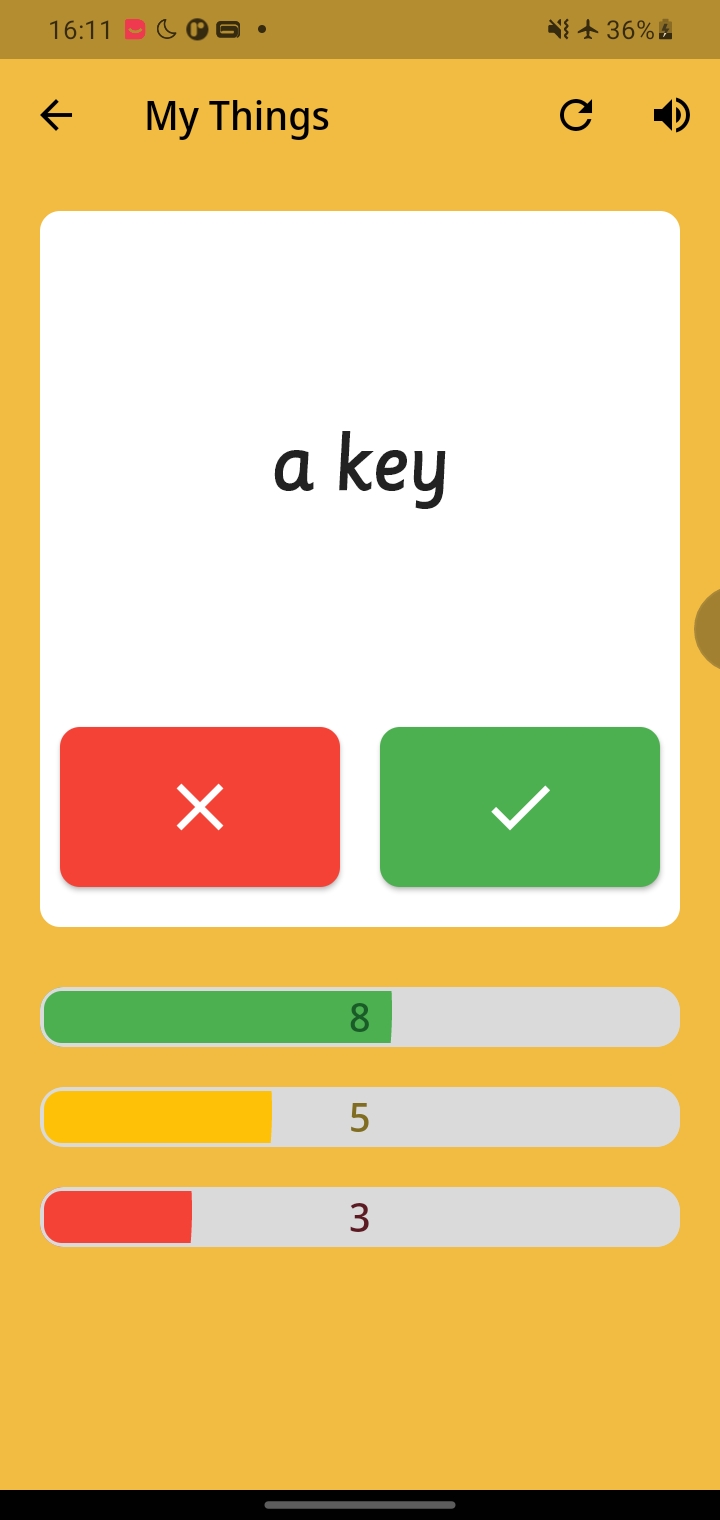
Task: Toggle the sound speaker icon
Action: click(671, 116)
